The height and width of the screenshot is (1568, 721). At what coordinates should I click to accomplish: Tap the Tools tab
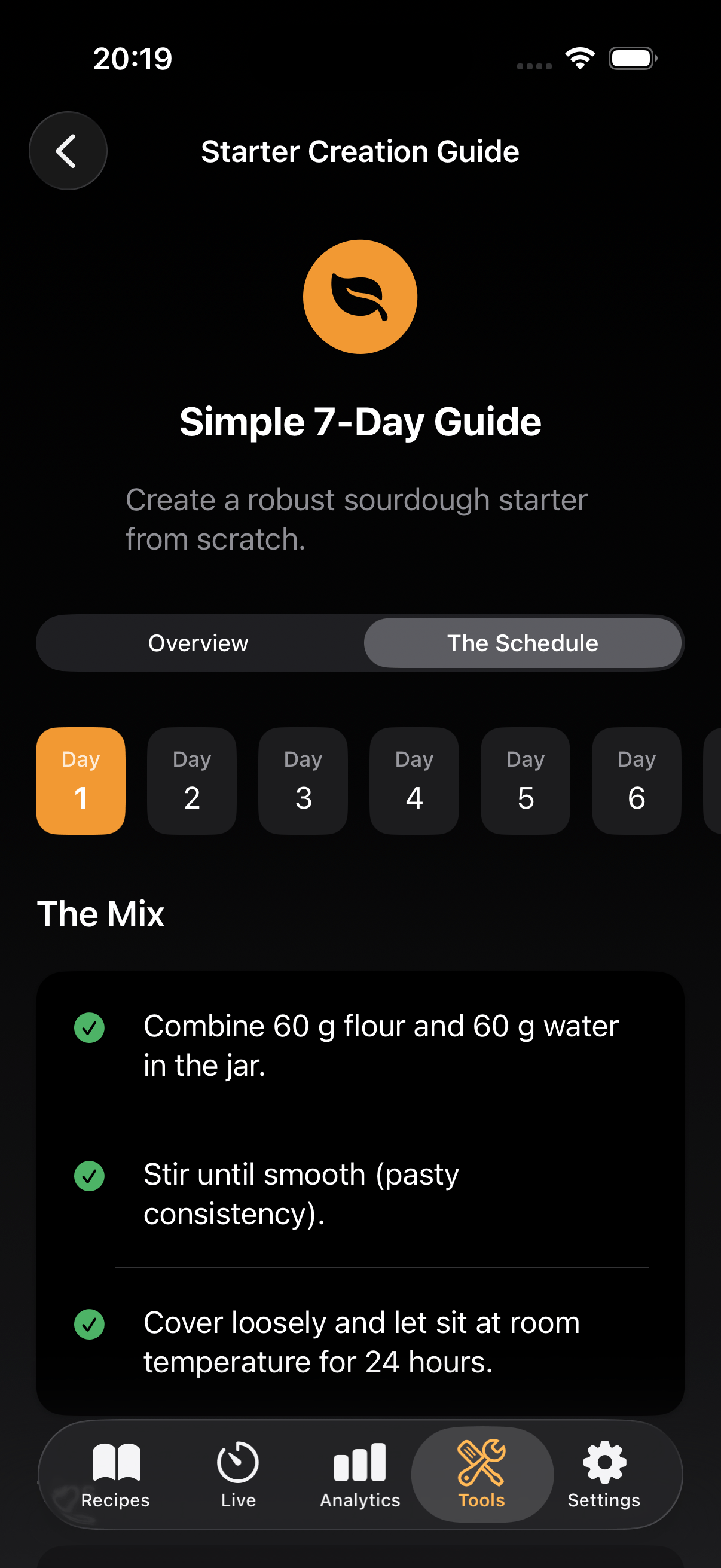pos(481,1474)
